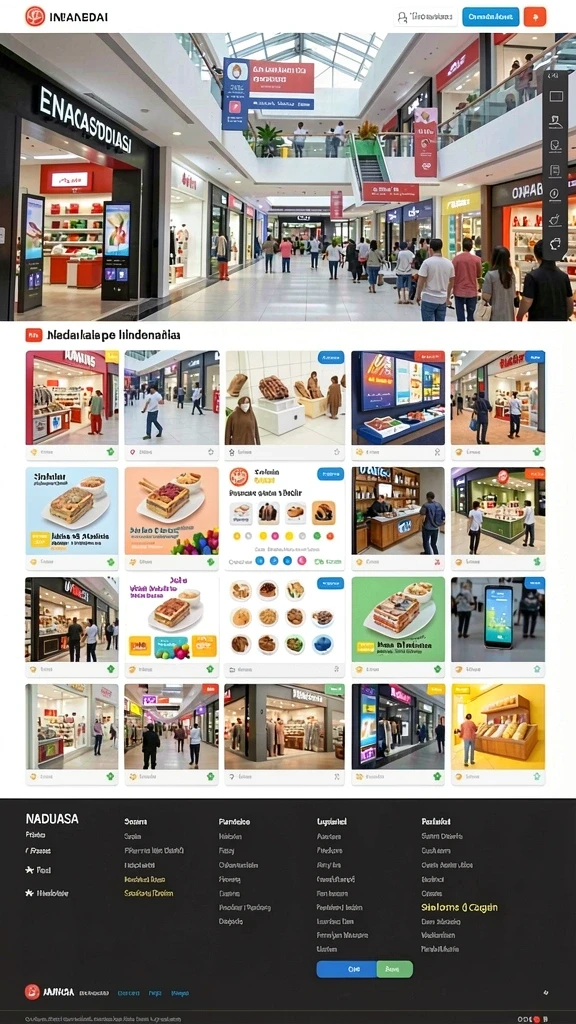
Task: Tap the blue button in the top header
Action: [490, 17]
